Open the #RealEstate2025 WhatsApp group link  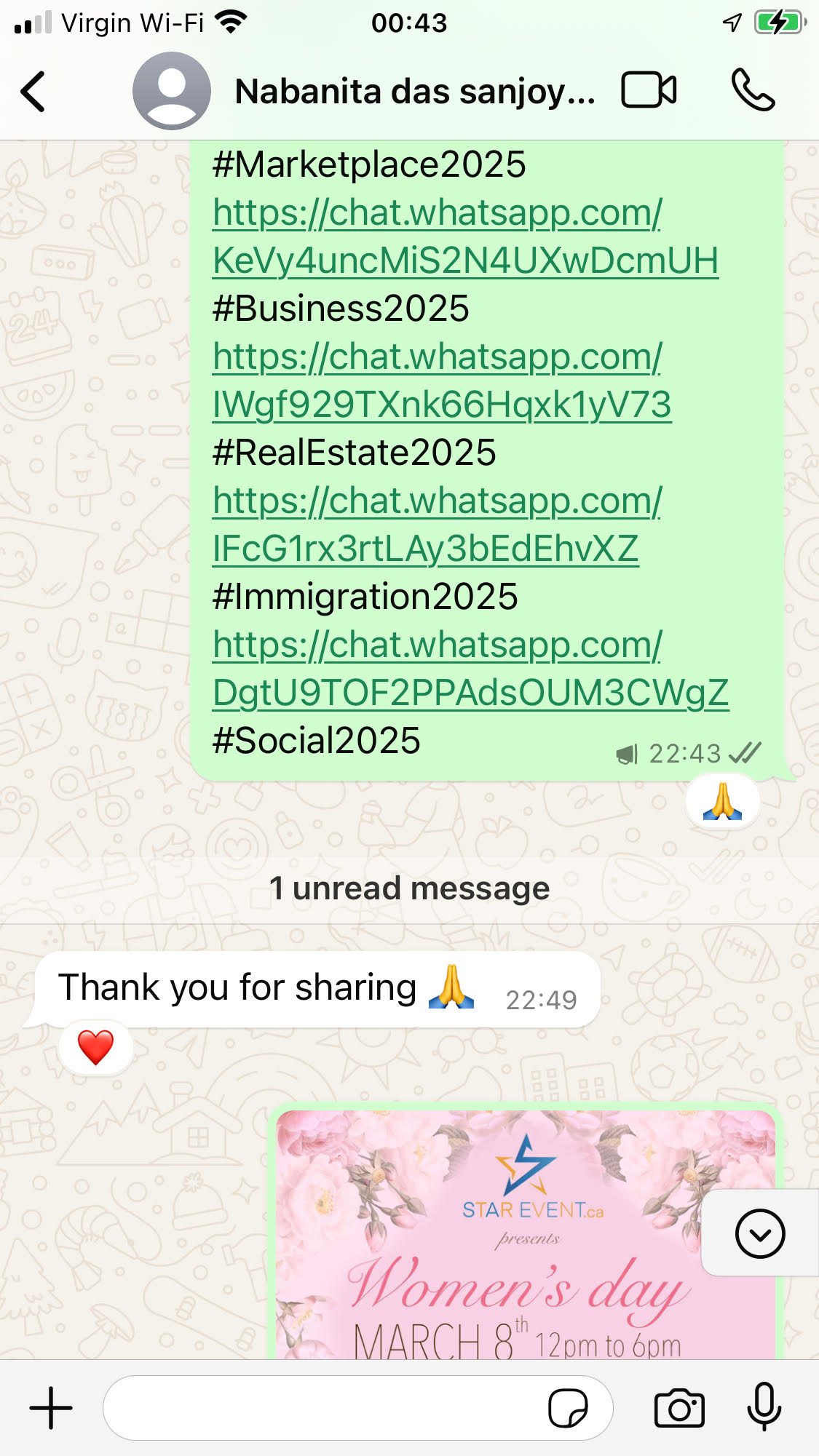point(437,525)
